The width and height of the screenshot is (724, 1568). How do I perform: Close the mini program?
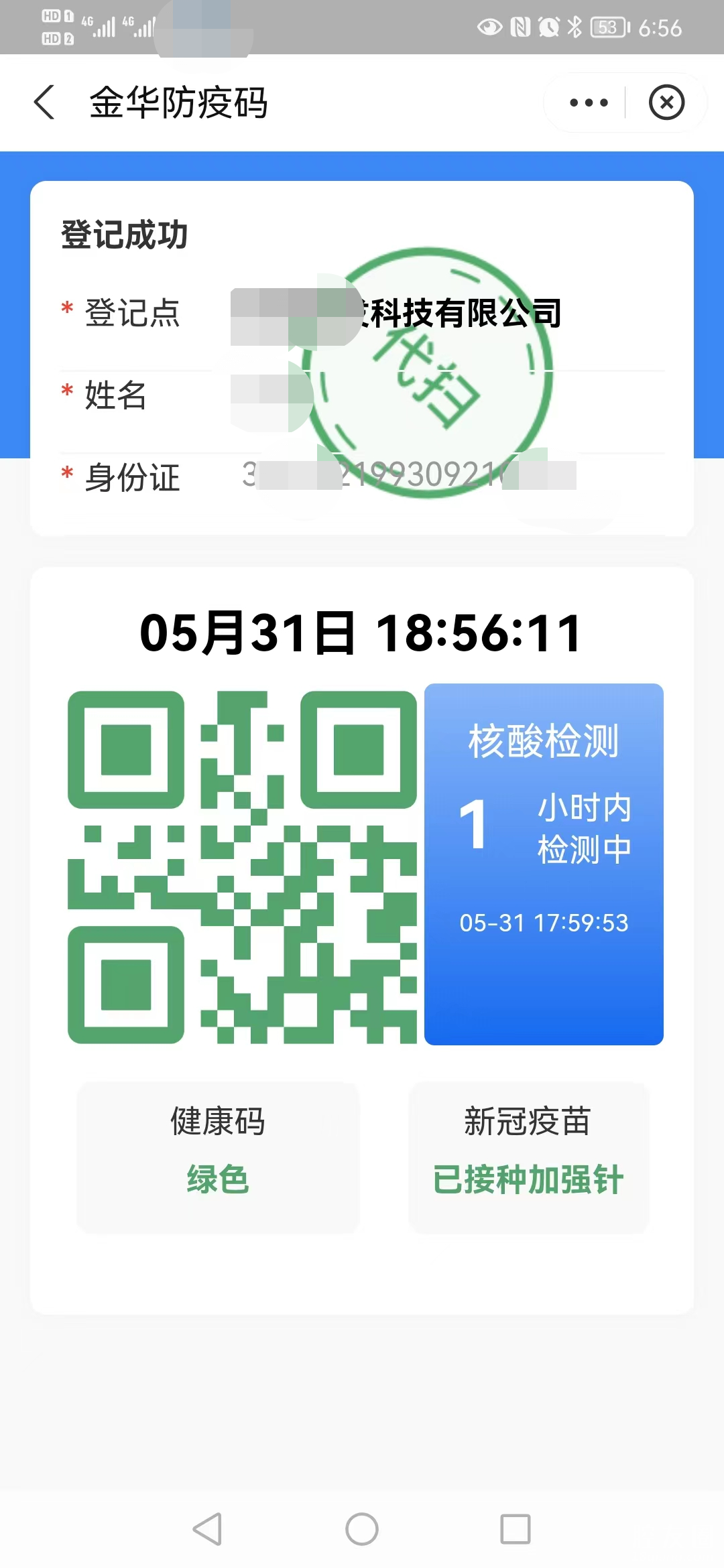[x=666, y=103]
